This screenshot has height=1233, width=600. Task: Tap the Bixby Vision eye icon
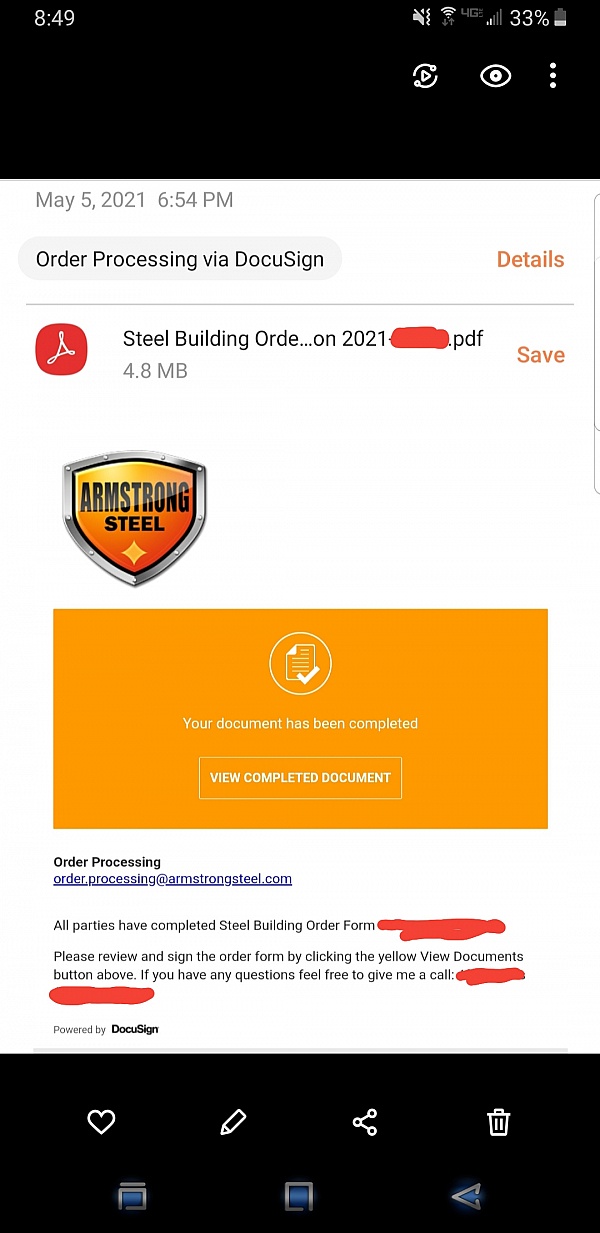(496, 76)
